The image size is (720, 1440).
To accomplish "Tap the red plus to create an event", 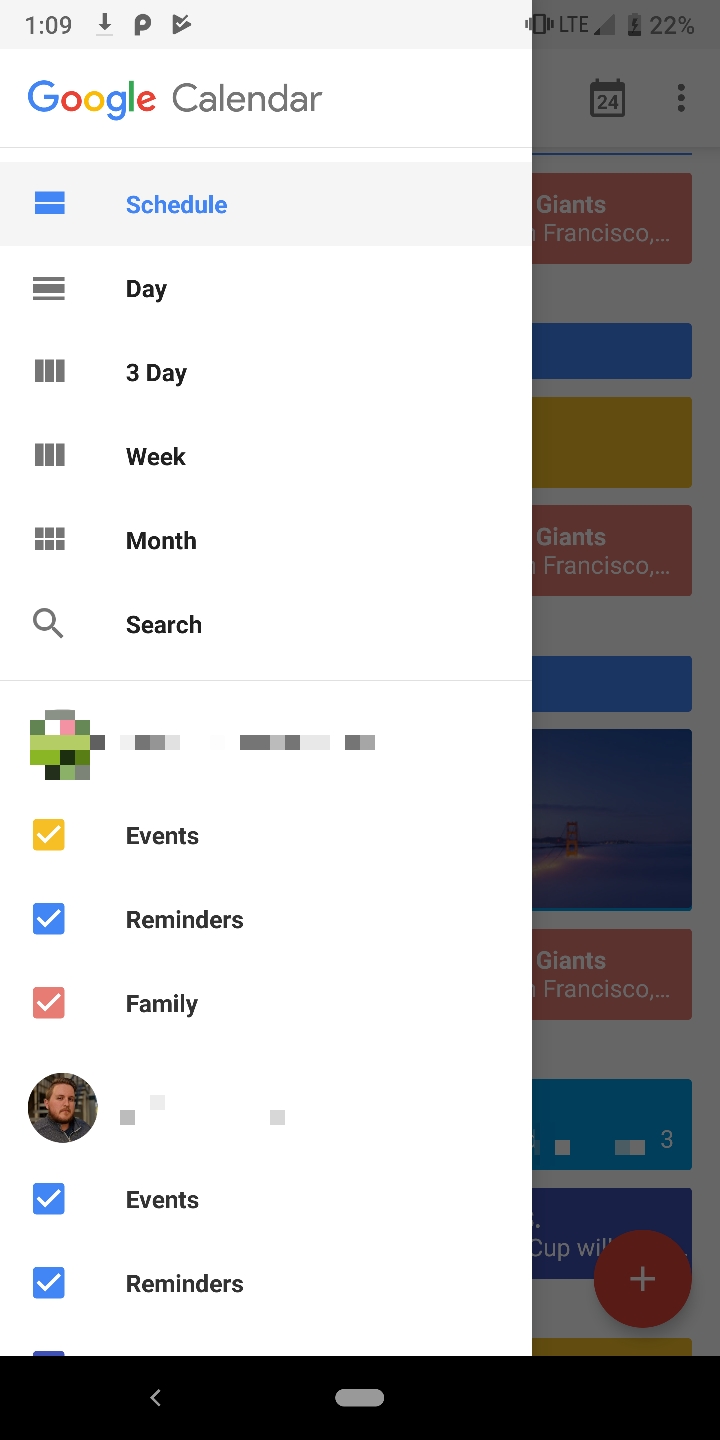I will click(643, 1278).
